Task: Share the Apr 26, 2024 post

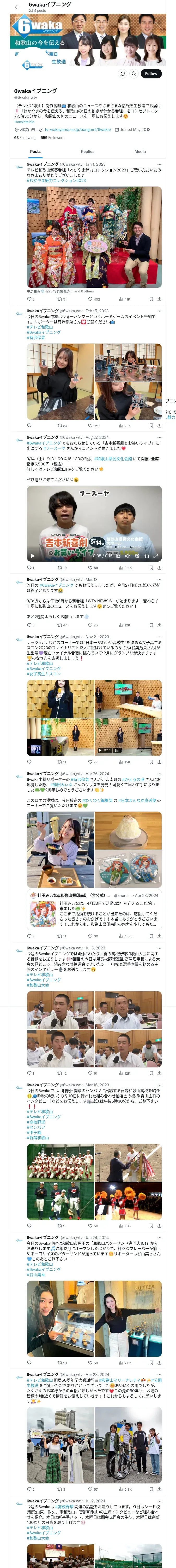Action: tap(159, 936)
